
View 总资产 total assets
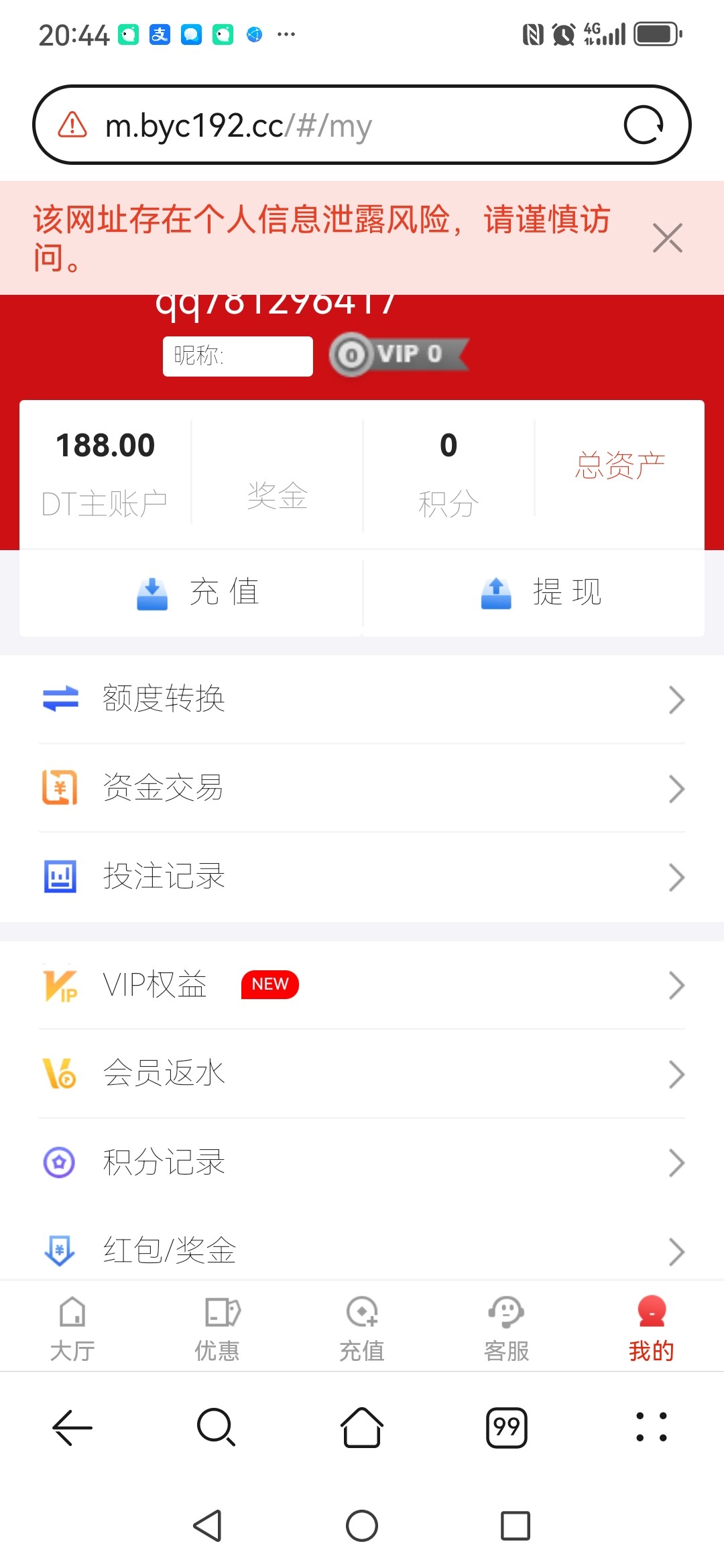(620, 466)
